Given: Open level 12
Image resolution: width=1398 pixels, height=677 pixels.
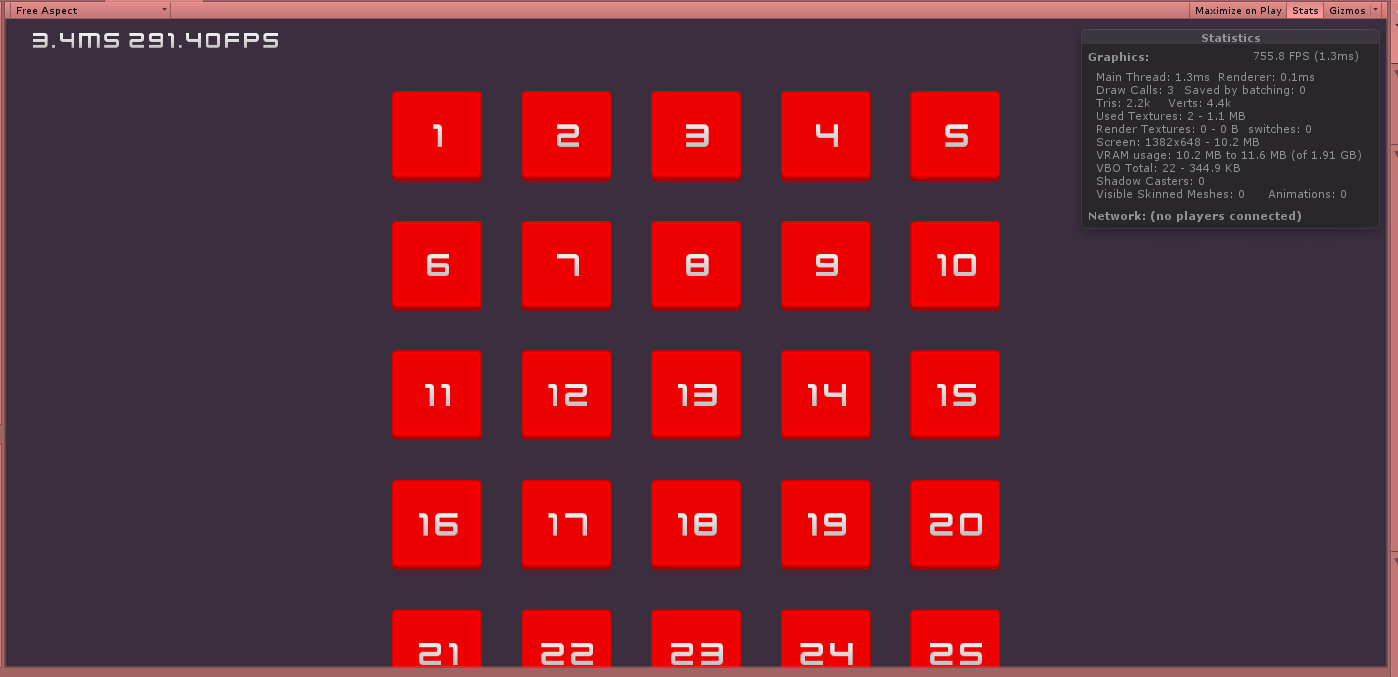Looking at the screenshot, I should tap(566, 394).
